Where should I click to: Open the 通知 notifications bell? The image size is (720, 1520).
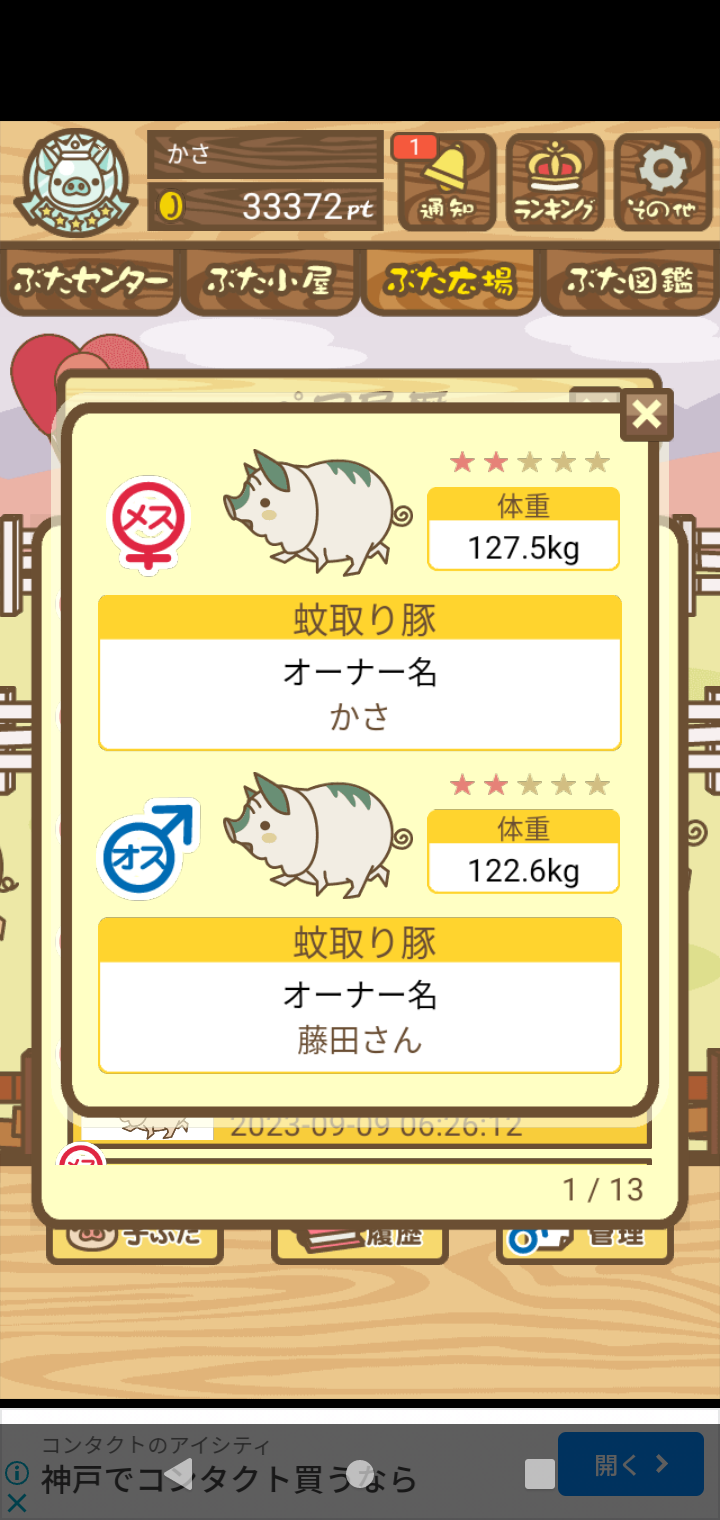[x=446, y=182]
